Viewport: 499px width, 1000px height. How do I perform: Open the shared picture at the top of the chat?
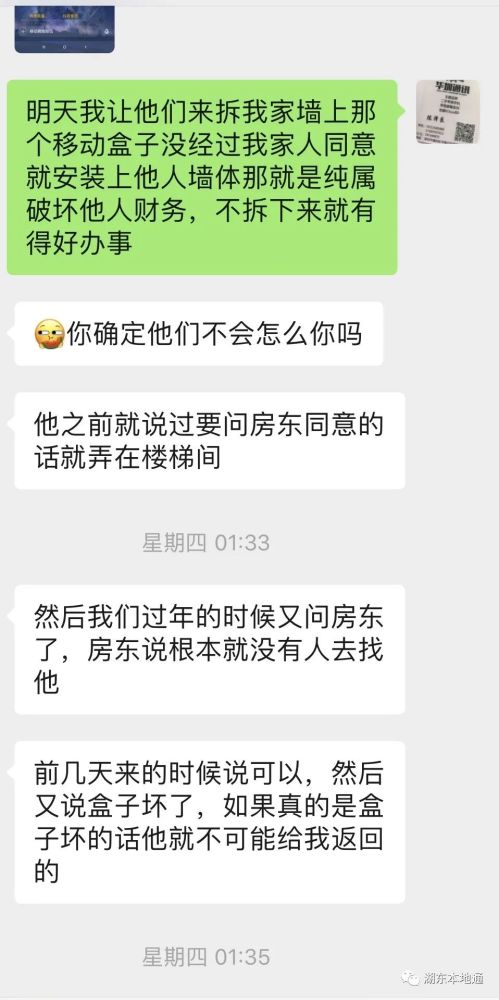coord(64,29)
